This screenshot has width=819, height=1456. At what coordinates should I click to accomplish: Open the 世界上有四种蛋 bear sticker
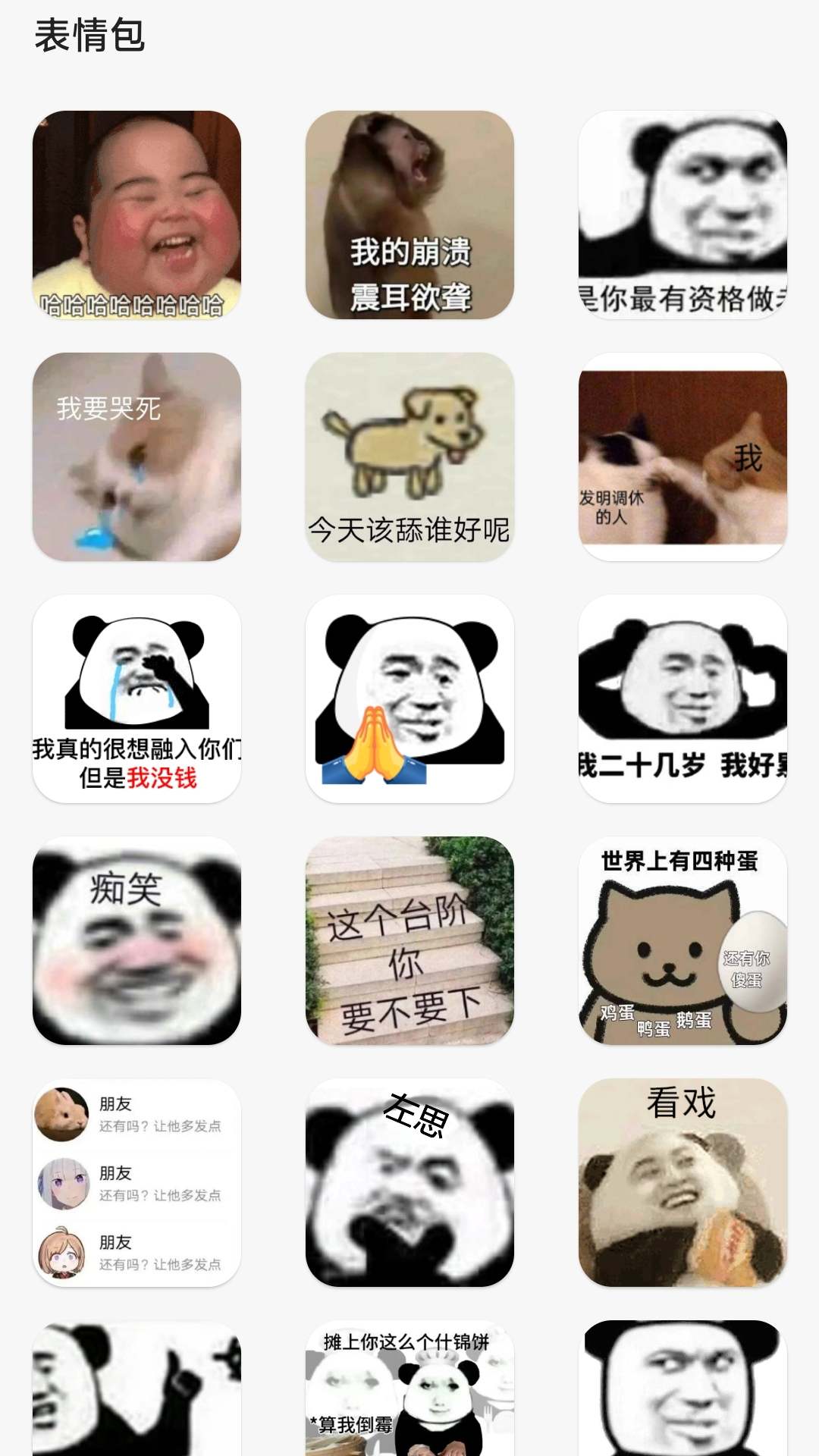(x=682, y=940)
